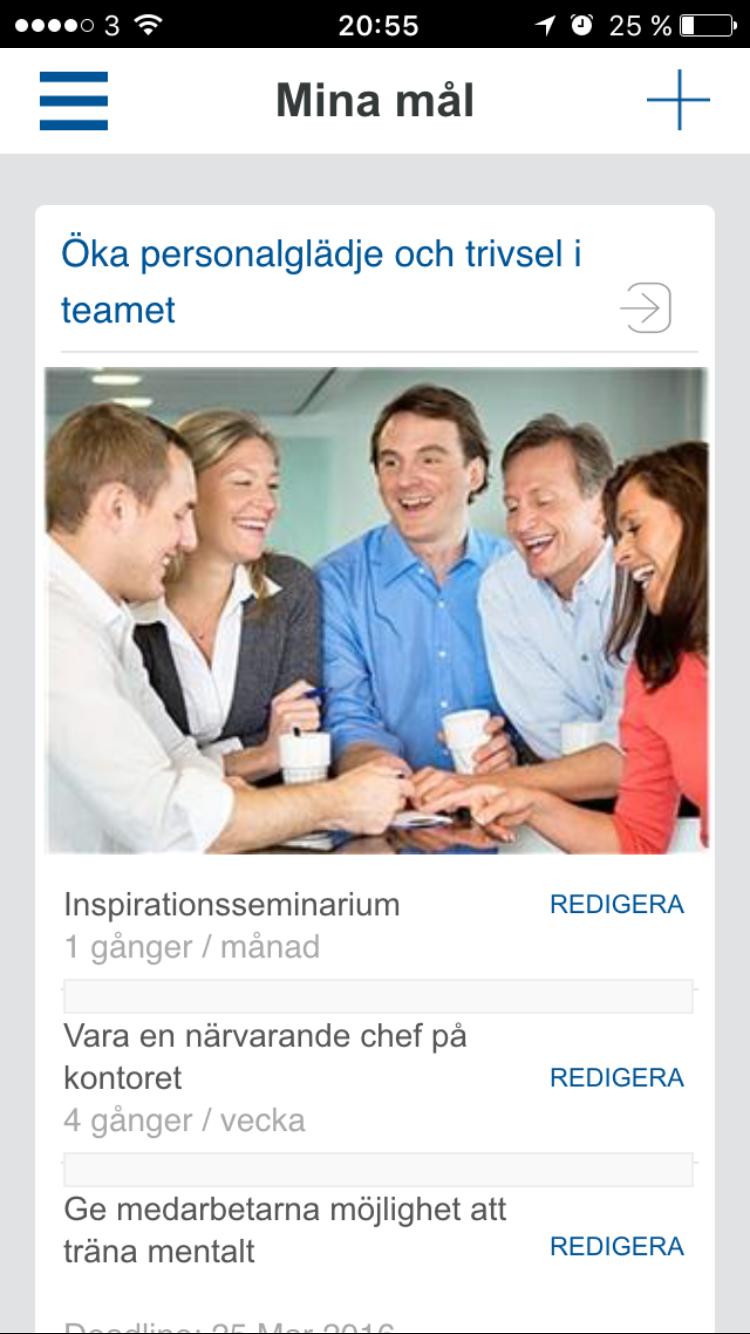Screen dimensions: 750x1334
Task: Open the hamburger menu
Action: 74,101
